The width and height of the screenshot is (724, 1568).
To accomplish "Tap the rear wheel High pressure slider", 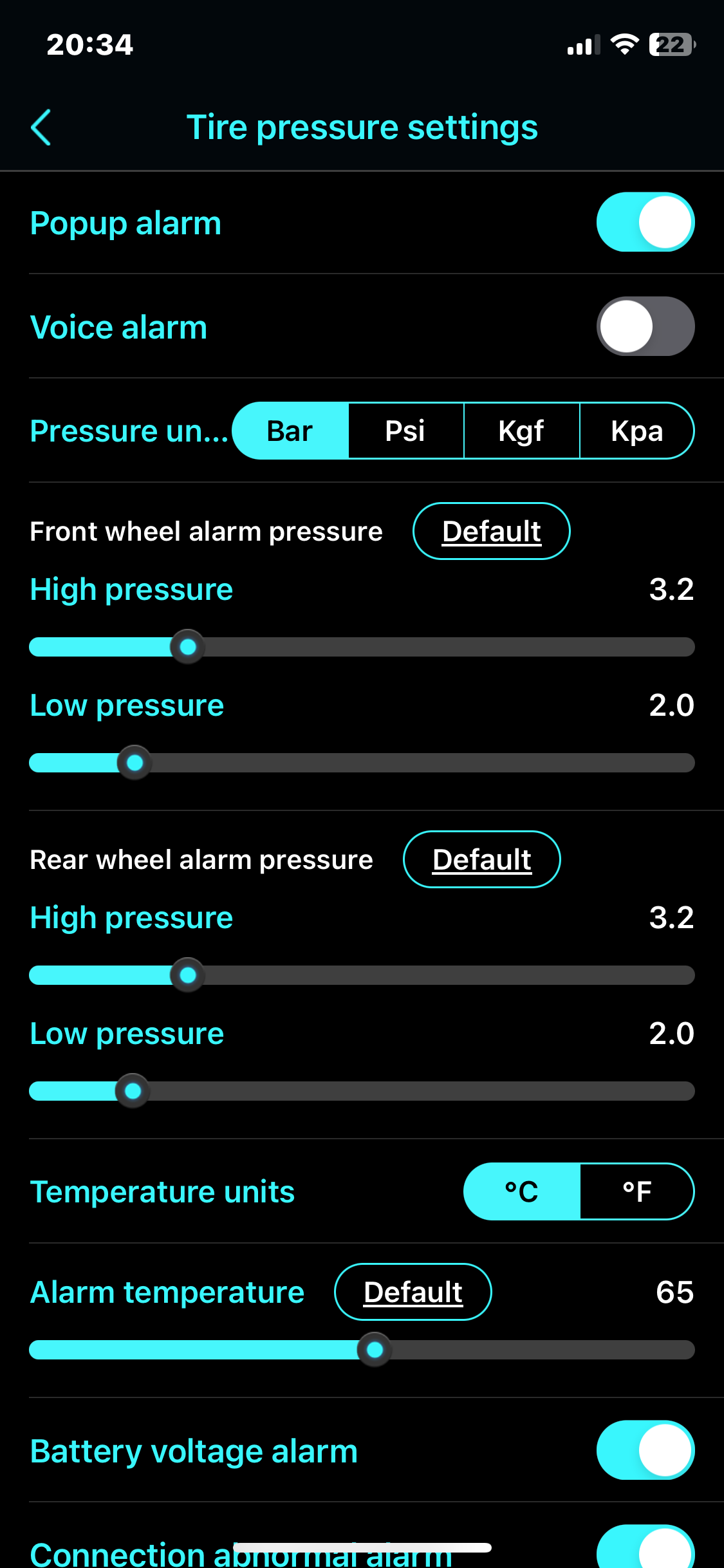I will [x=362, y=975].
